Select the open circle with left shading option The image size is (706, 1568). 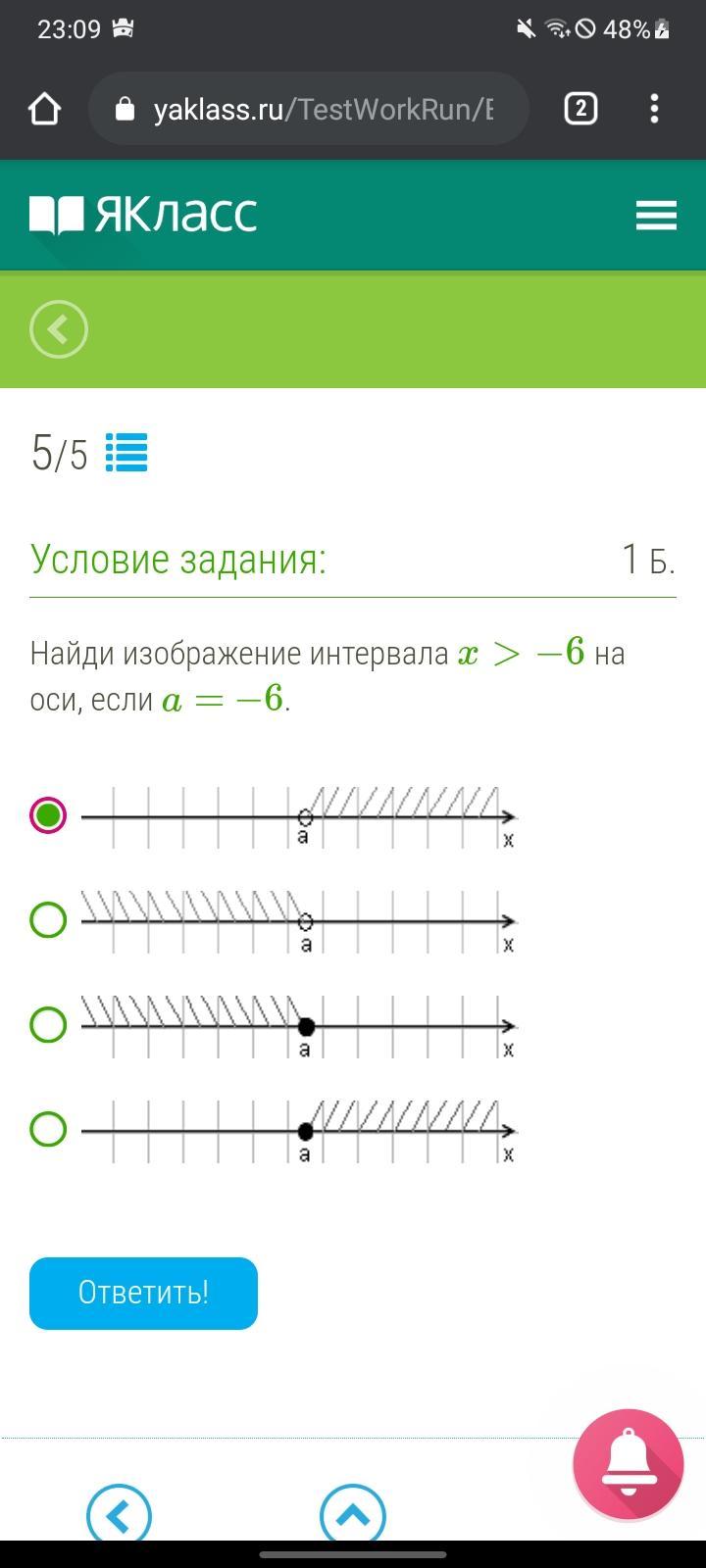tap(48, 920)
